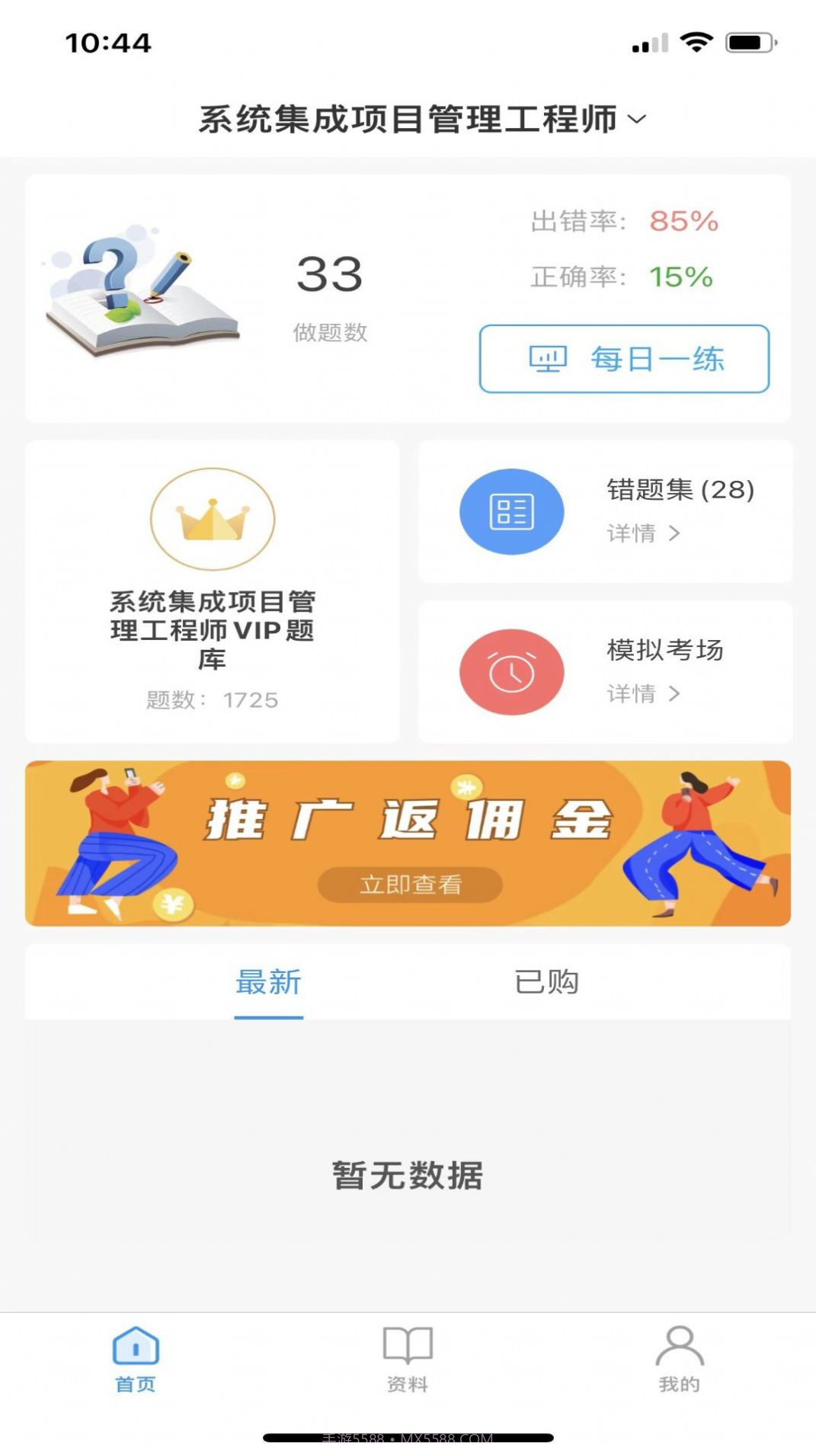Open the 首页 home tab icon
The height and width of the screenshot is (1456, 816).
click(134, 1347)
